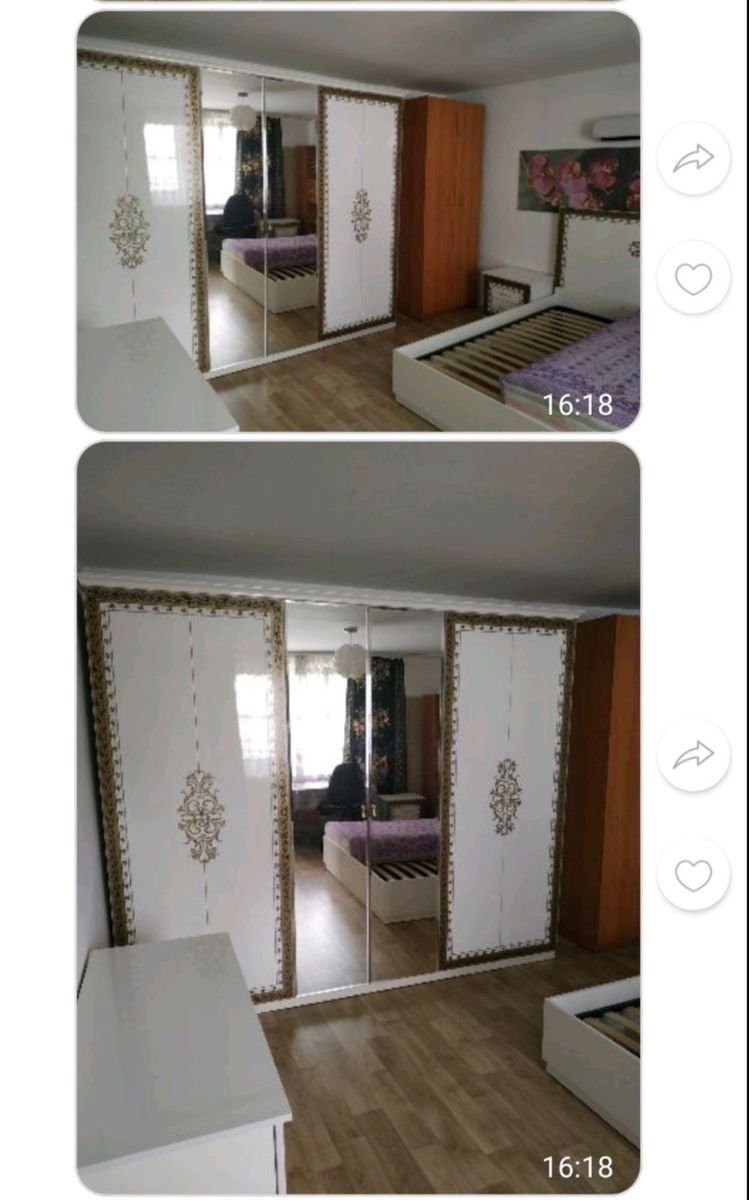749x1200 pixels.
Task: Like the first bedroom photo
Action: (x=693, y=277)
